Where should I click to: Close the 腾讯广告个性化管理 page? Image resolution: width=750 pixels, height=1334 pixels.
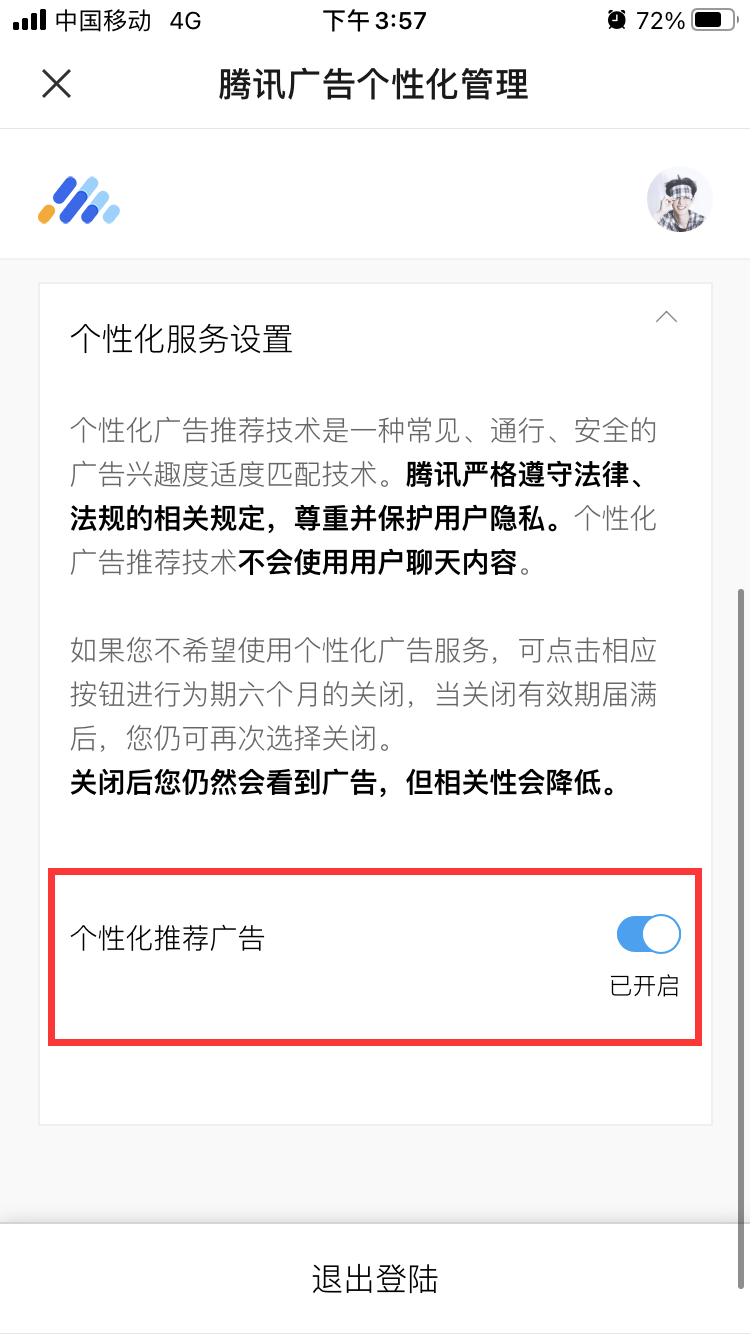pyautogui.click(x=57, y=84)
